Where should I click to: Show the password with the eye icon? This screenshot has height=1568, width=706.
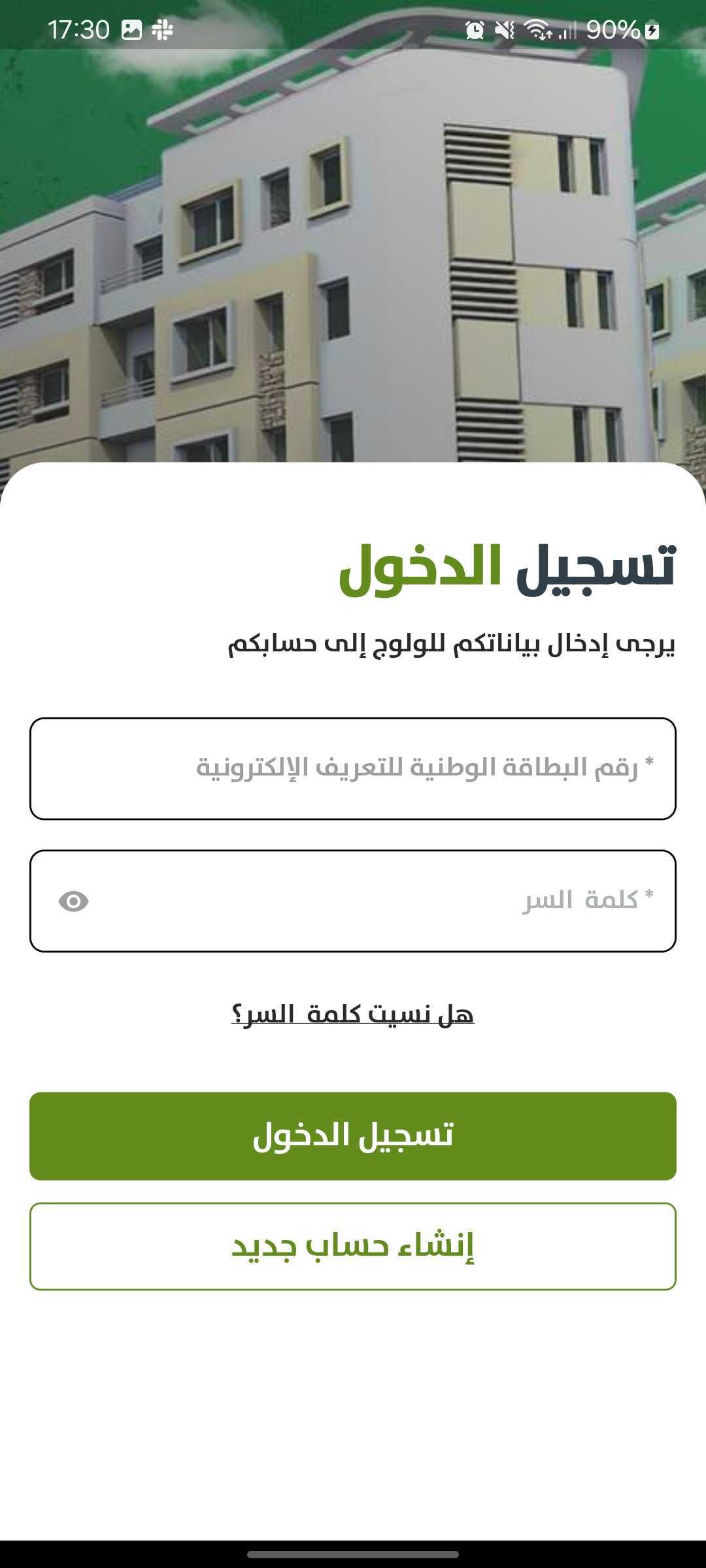click(x=73, y=901)
